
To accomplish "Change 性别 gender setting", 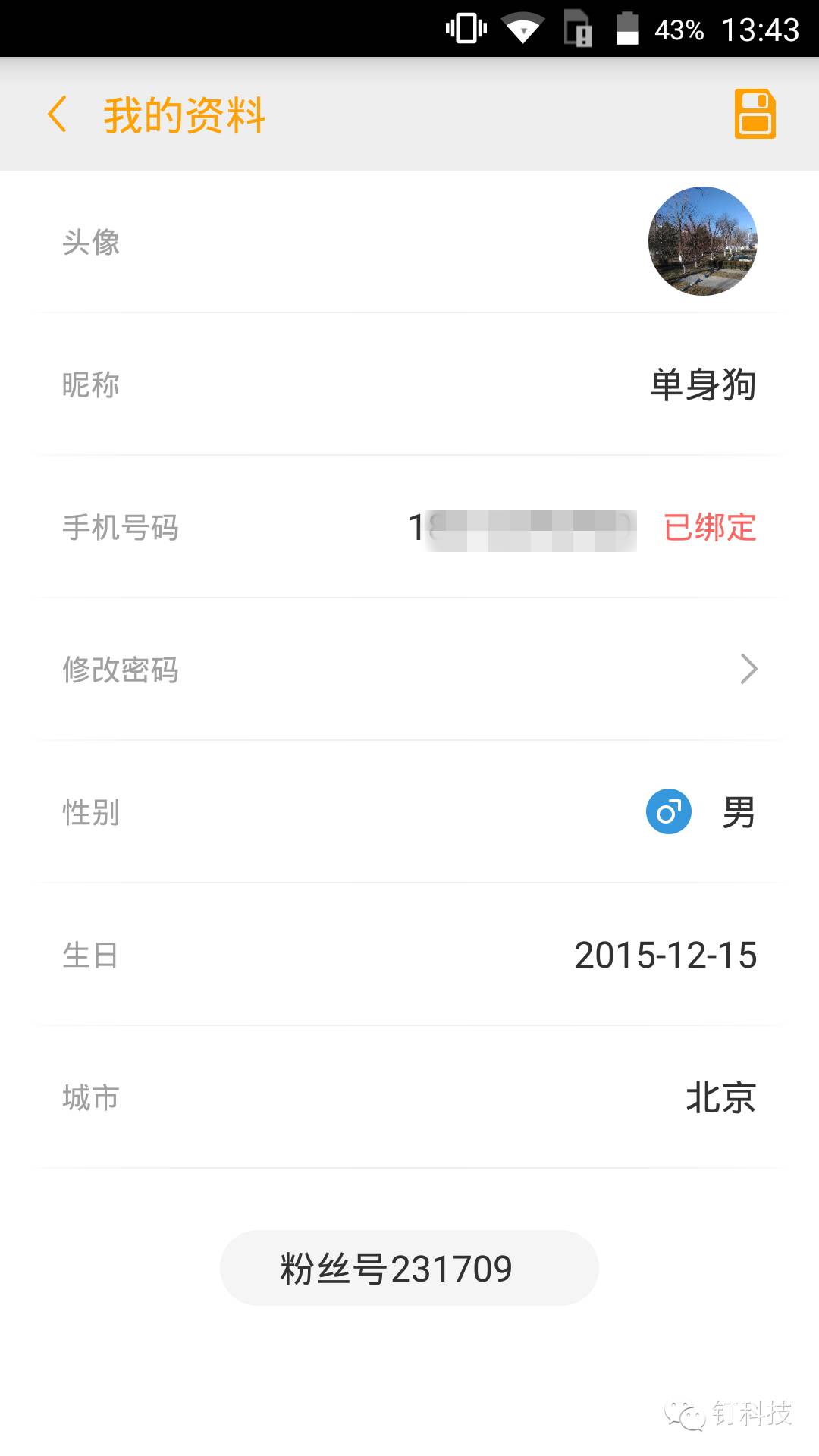I will click(x=409, y=812).
